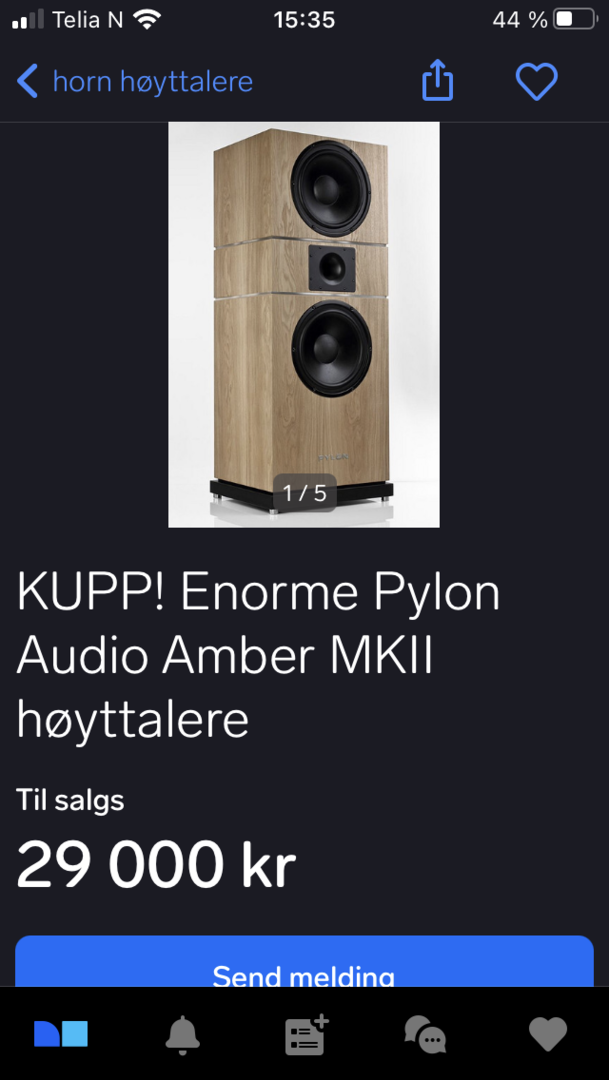Viewport: 609px width, 1080px height.
Task: Switch to the home tab
Action: [61, 1034]
